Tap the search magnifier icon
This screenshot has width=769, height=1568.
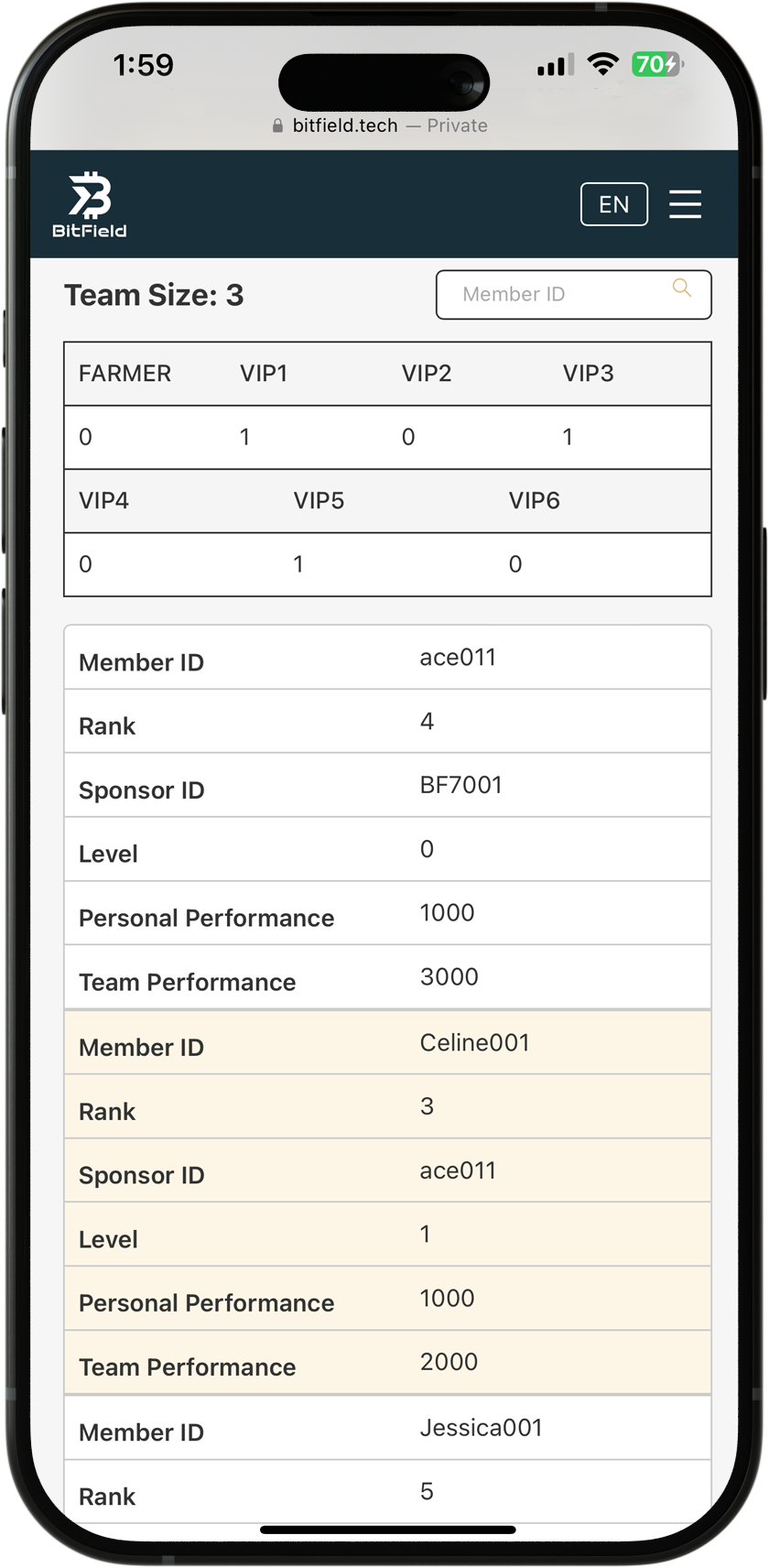682,289
